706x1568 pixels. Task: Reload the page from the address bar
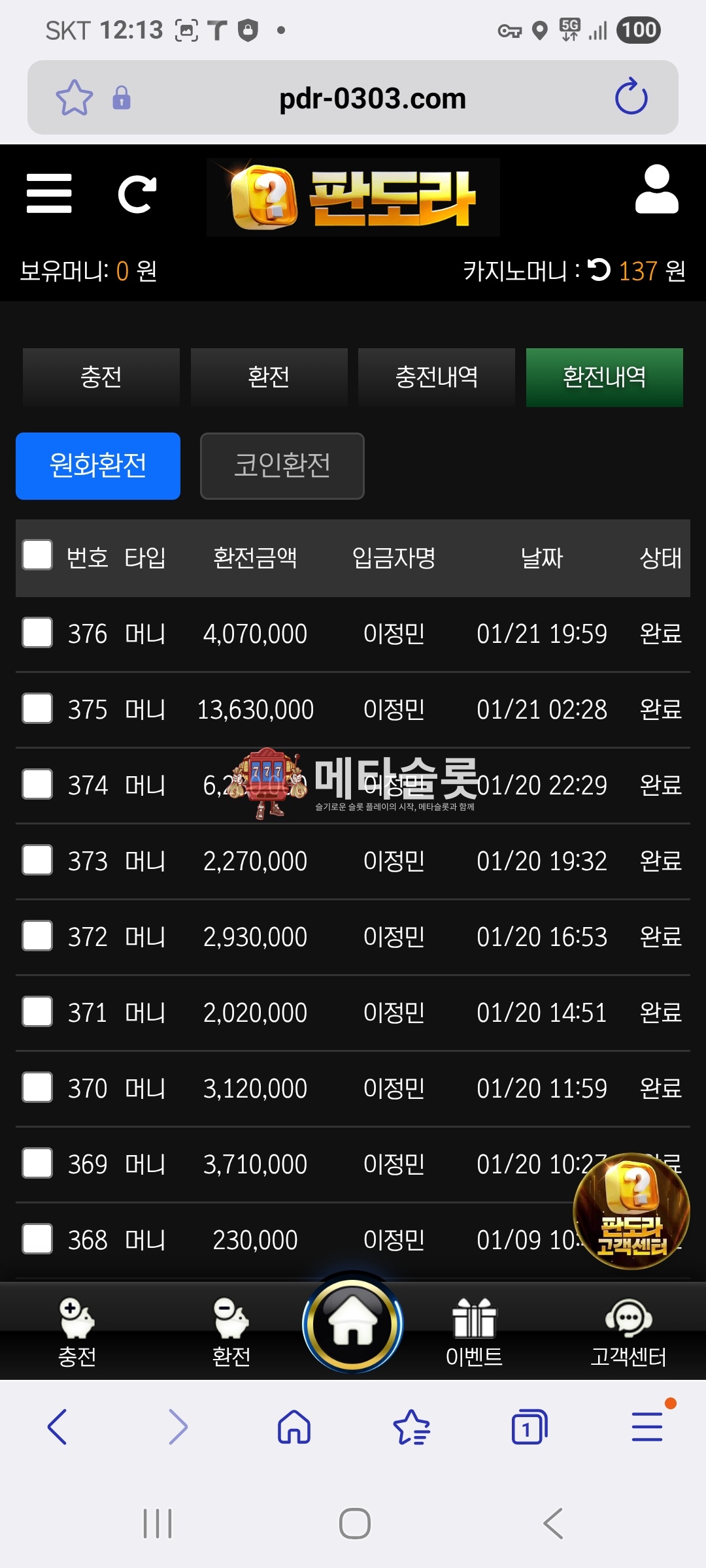click(x=631, y=97)
